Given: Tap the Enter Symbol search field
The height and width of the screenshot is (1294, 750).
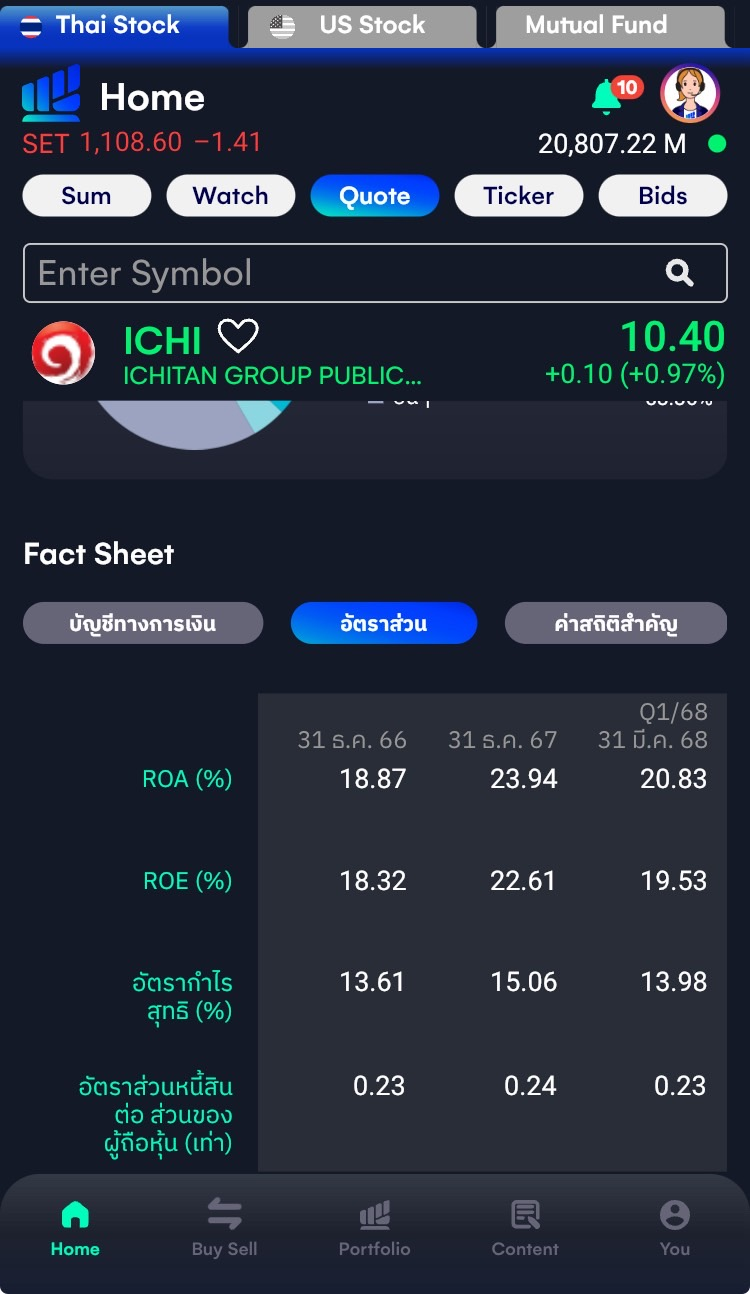Looking at the screenshot, I should coord(375,273).
